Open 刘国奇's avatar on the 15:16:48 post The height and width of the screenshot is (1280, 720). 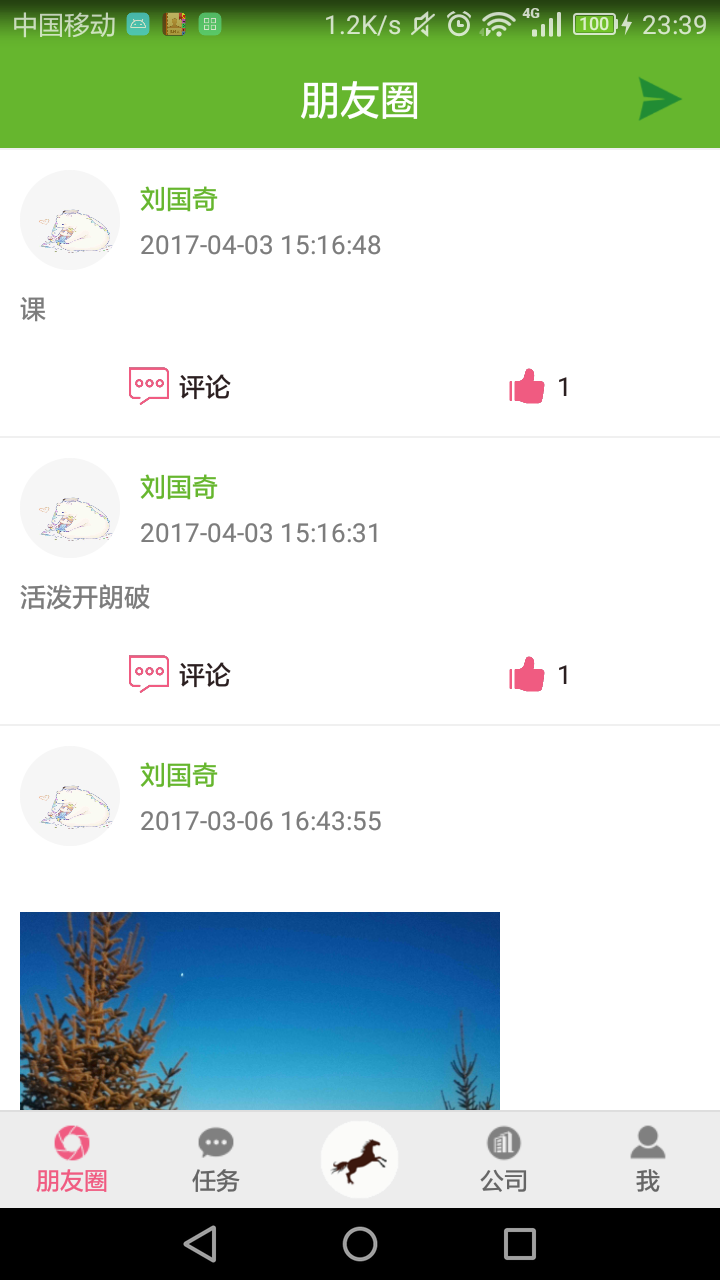[70, 220]
